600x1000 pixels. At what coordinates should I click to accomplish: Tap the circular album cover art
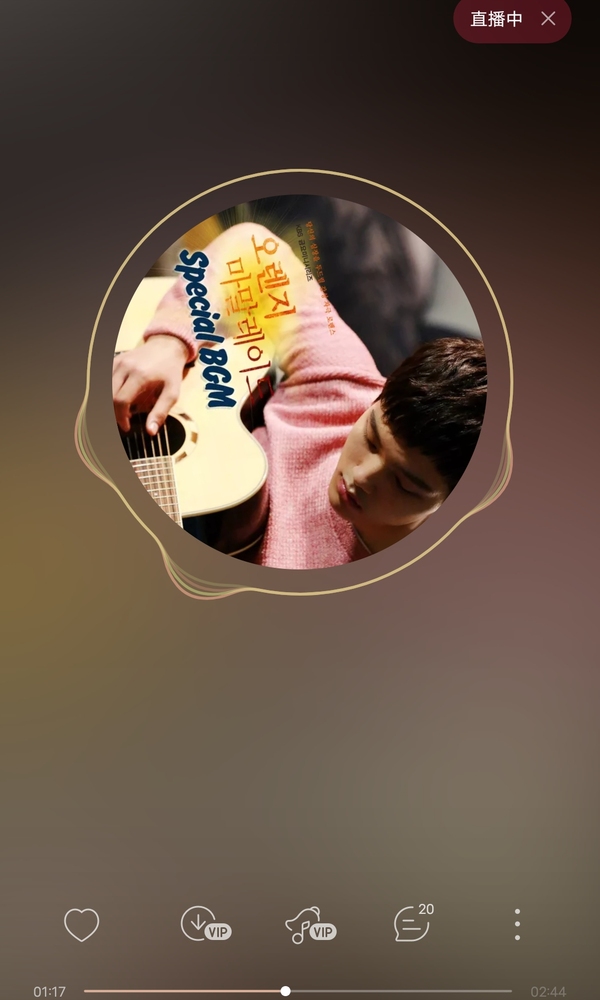click(299, 382)
